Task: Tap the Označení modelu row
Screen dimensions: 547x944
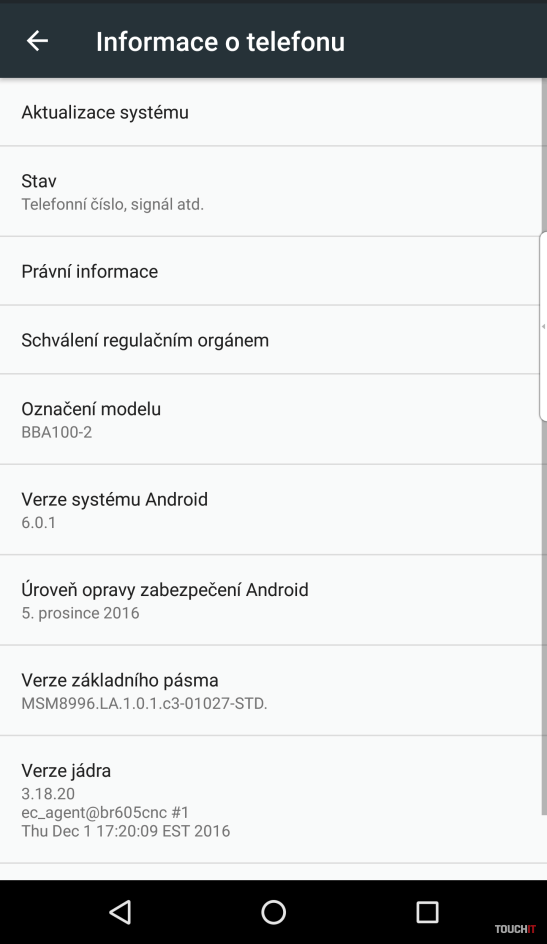Action: (270, 419)
